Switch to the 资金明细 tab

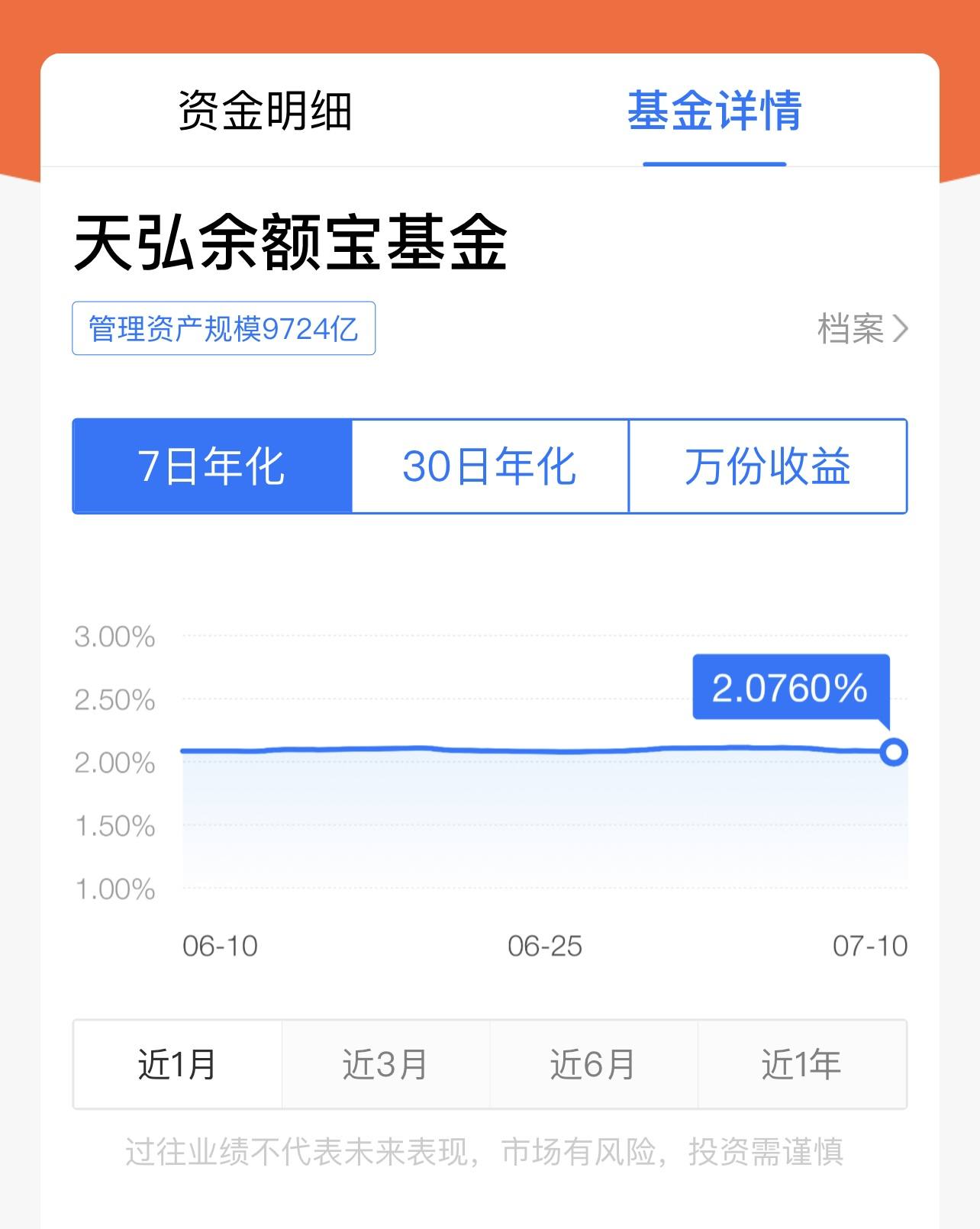pyautogui.click(x=269, y=111)
